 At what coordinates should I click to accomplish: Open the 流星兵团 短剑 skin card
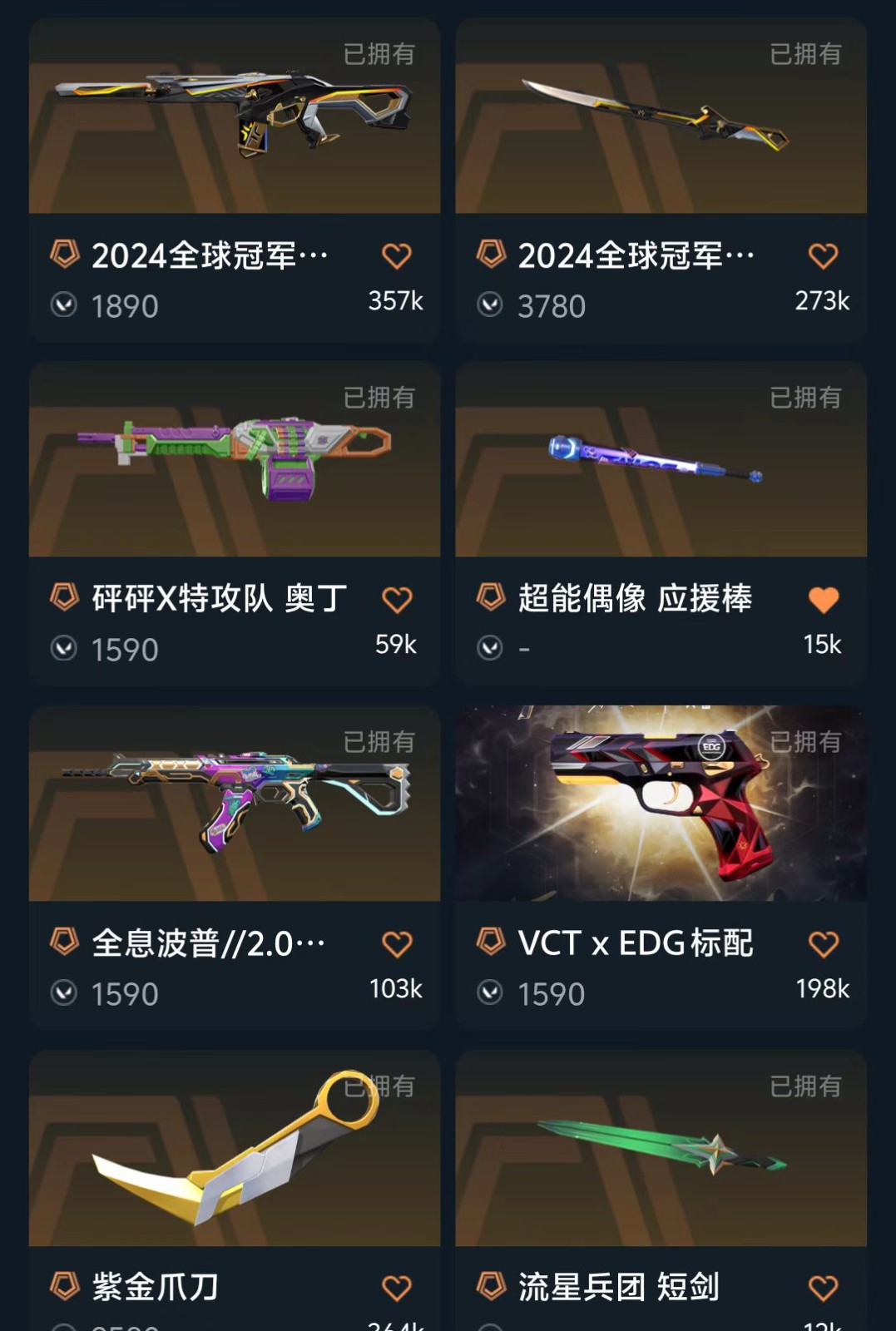pyautogui.click(x=661, y=1149)
